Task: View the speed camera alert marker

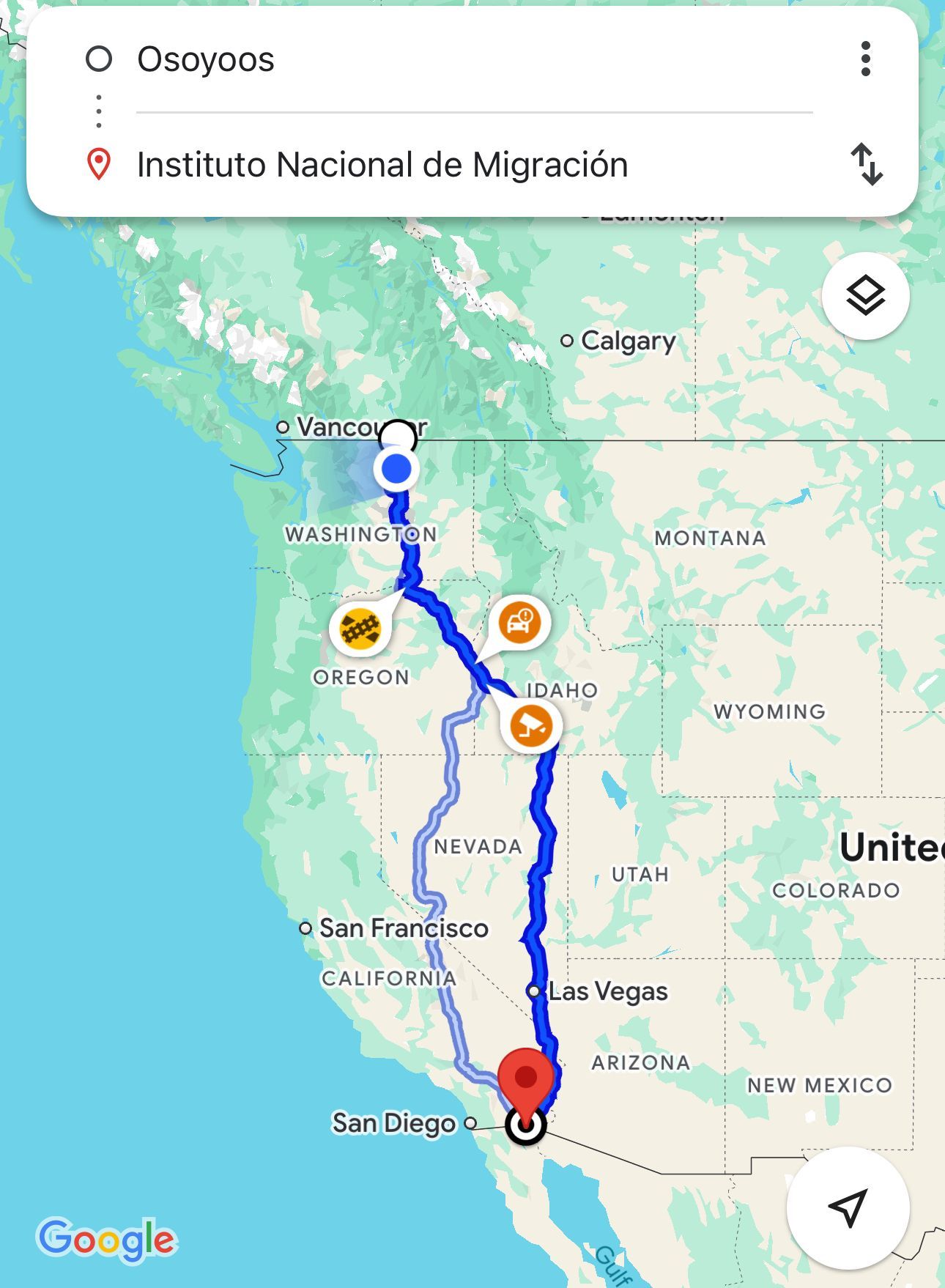Action: pos(531,725)
